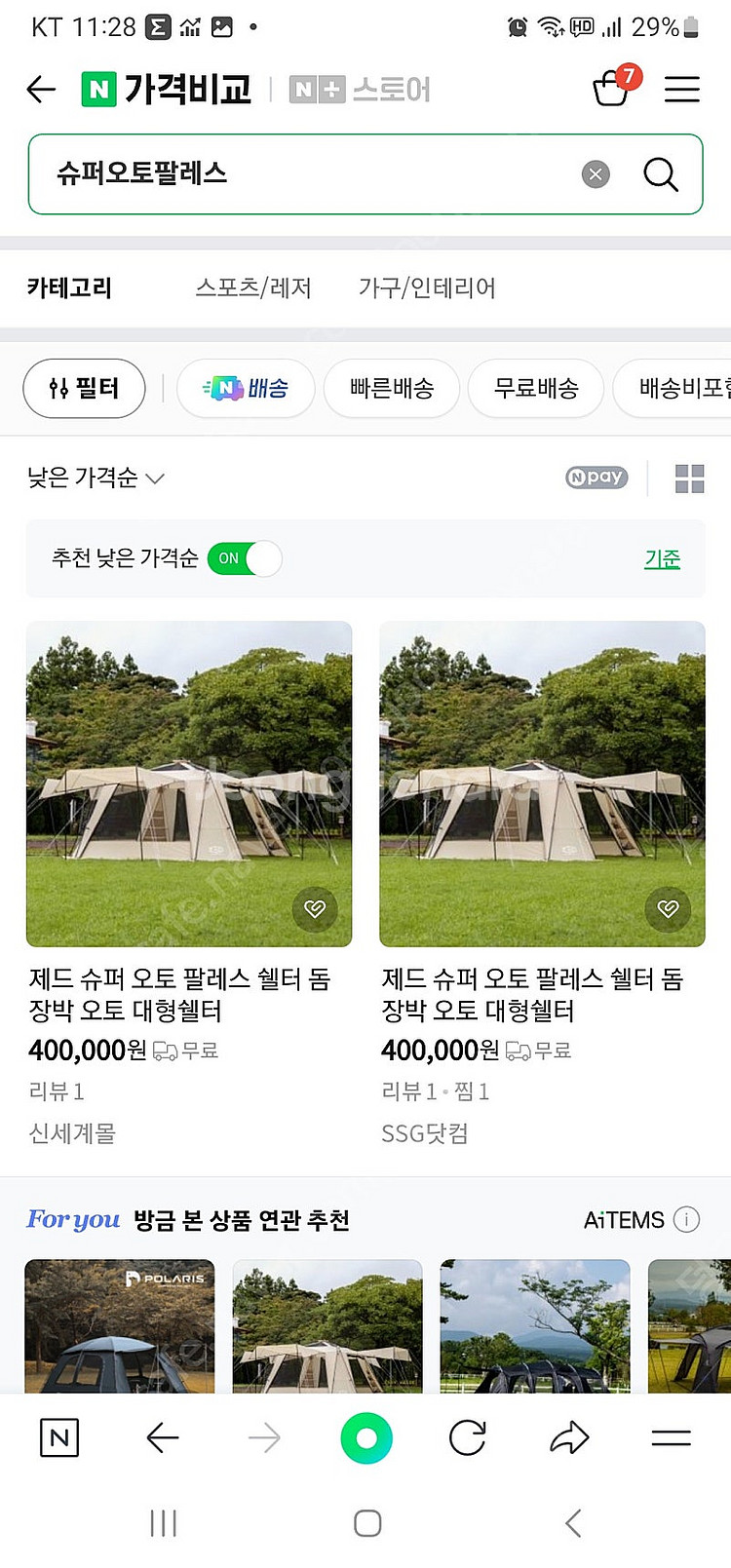
Task: Open the shopping cart
Action: coord(612,88)
